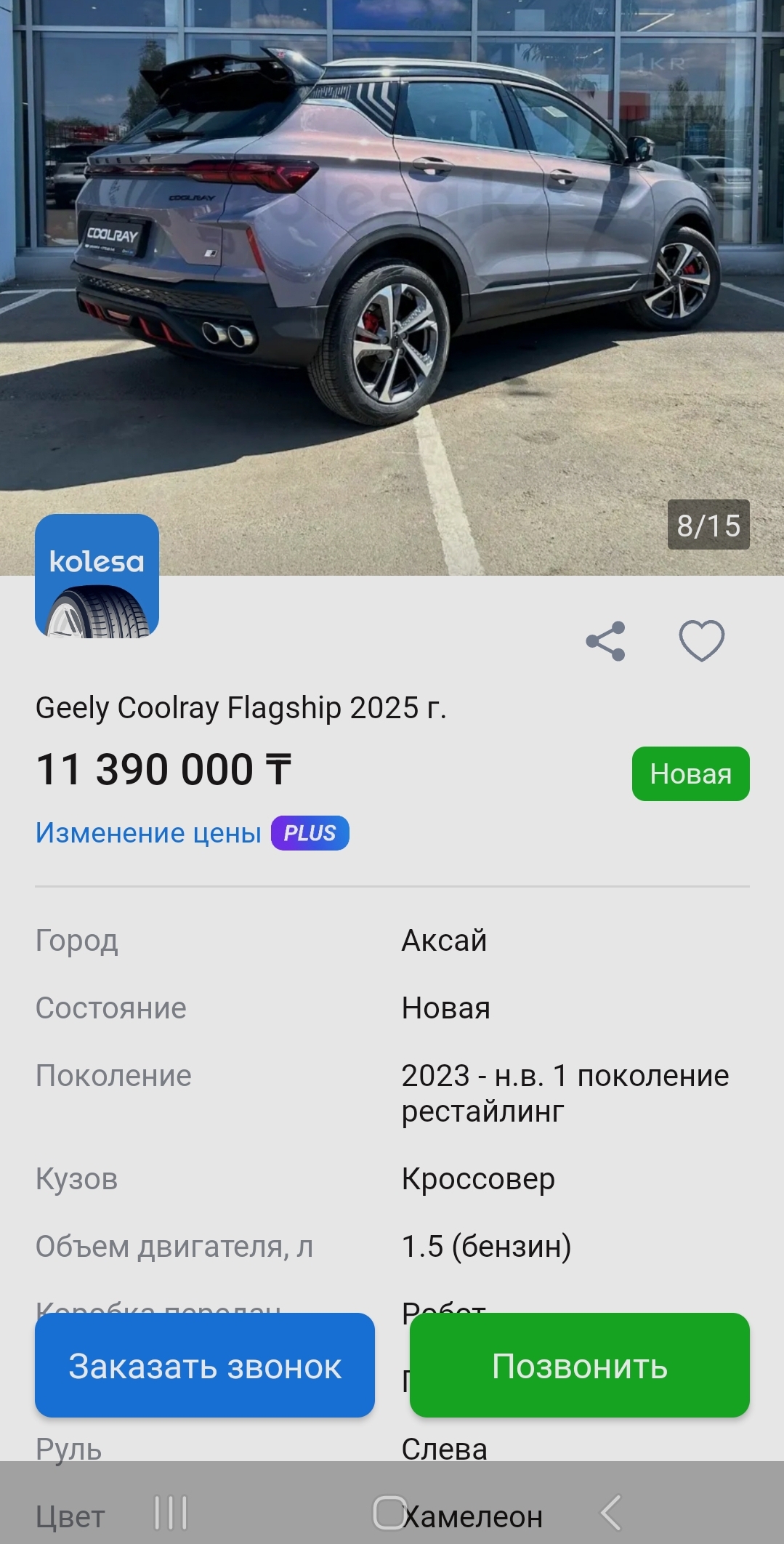784x1544 pixels.
Task: Call the seller with Позвонить
Action: coord(579,1366)
